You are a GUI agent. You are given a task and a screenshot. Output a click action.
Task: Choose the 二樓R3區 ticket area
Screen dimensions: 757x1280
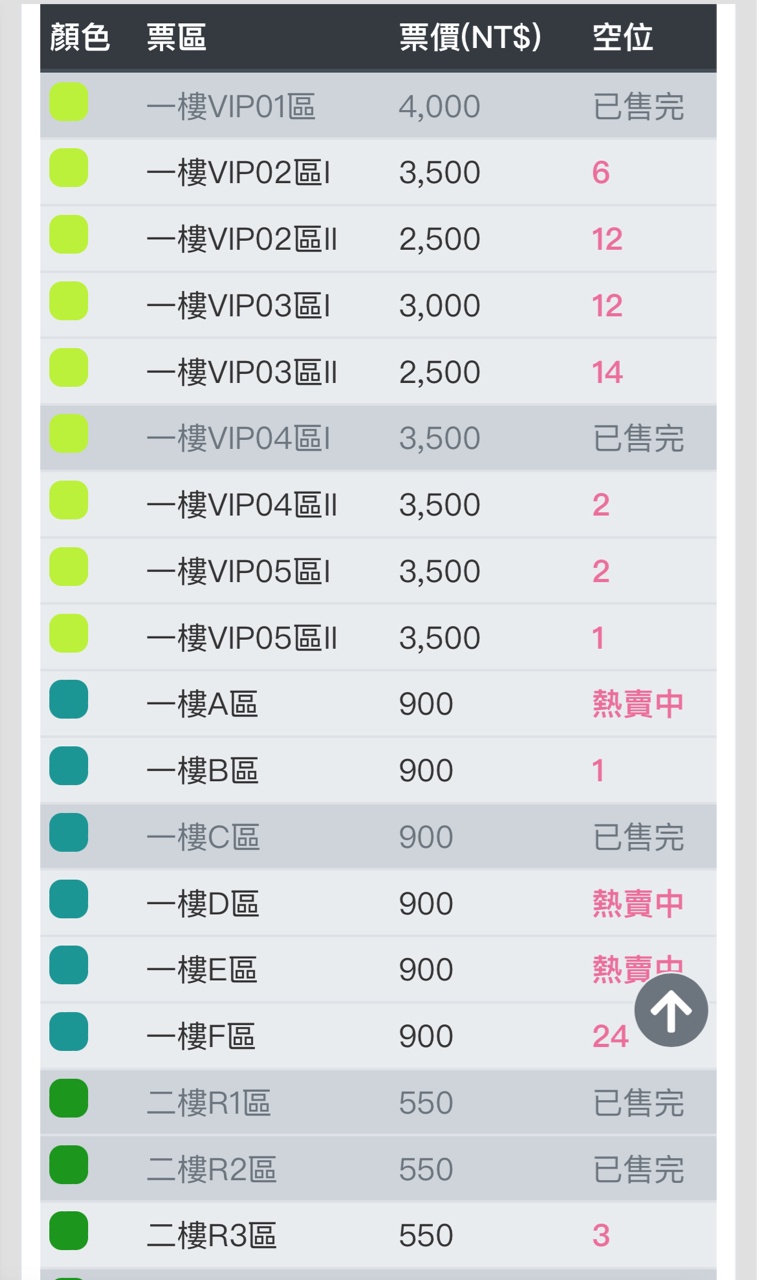coord(211,1236)
